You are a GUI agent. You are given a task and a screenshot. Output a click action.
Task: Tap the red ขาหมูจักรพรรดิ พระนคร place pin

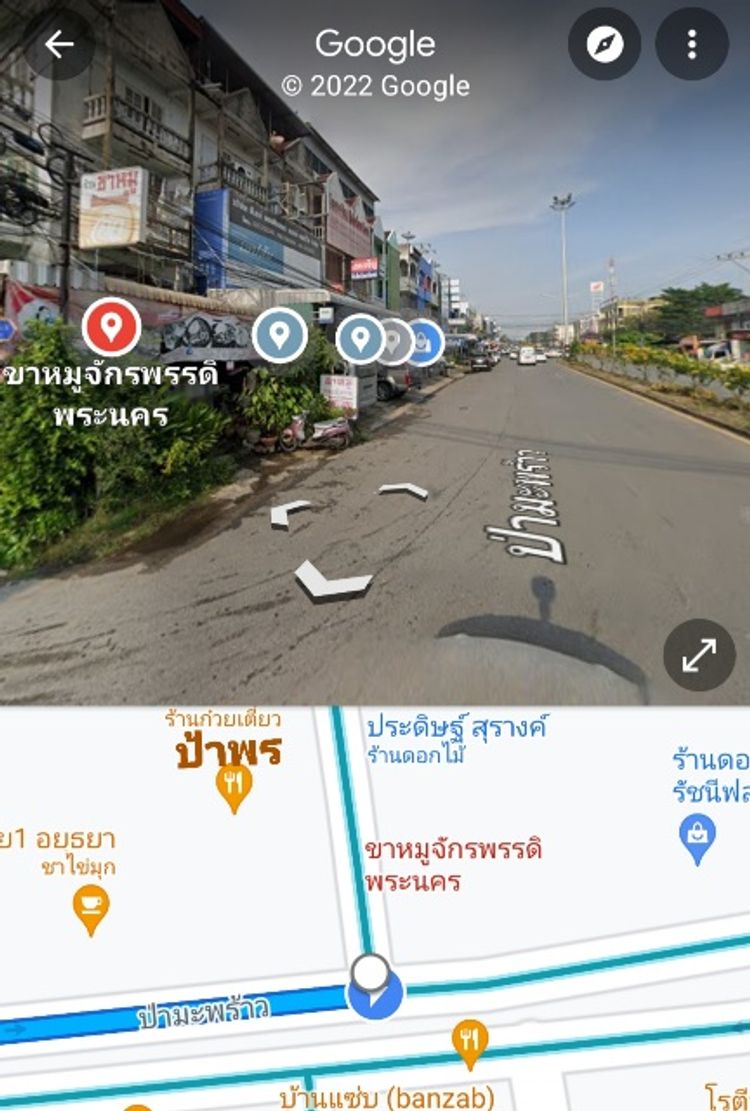(111, 326)
